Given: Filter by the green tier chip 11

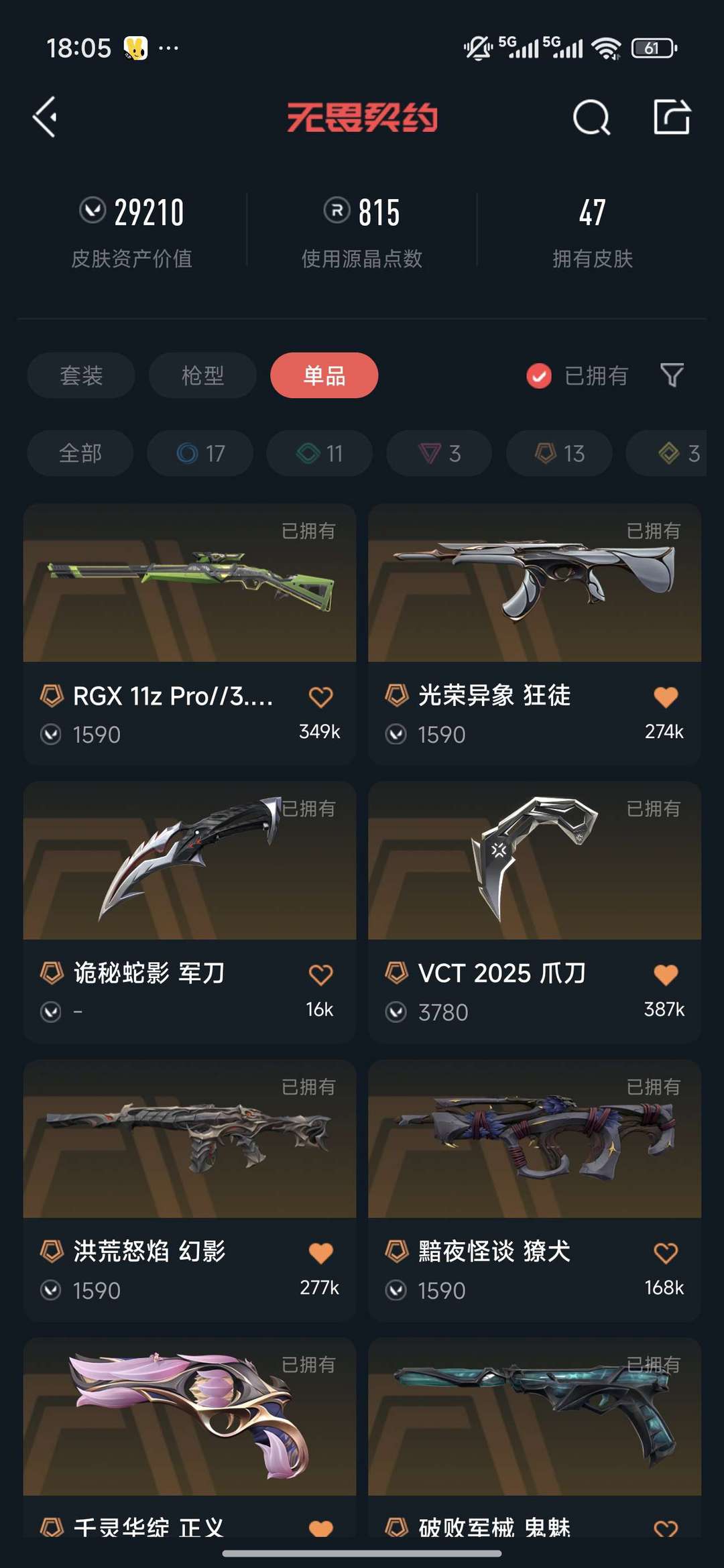Looking at the screenshot, I should pos(320,453).
